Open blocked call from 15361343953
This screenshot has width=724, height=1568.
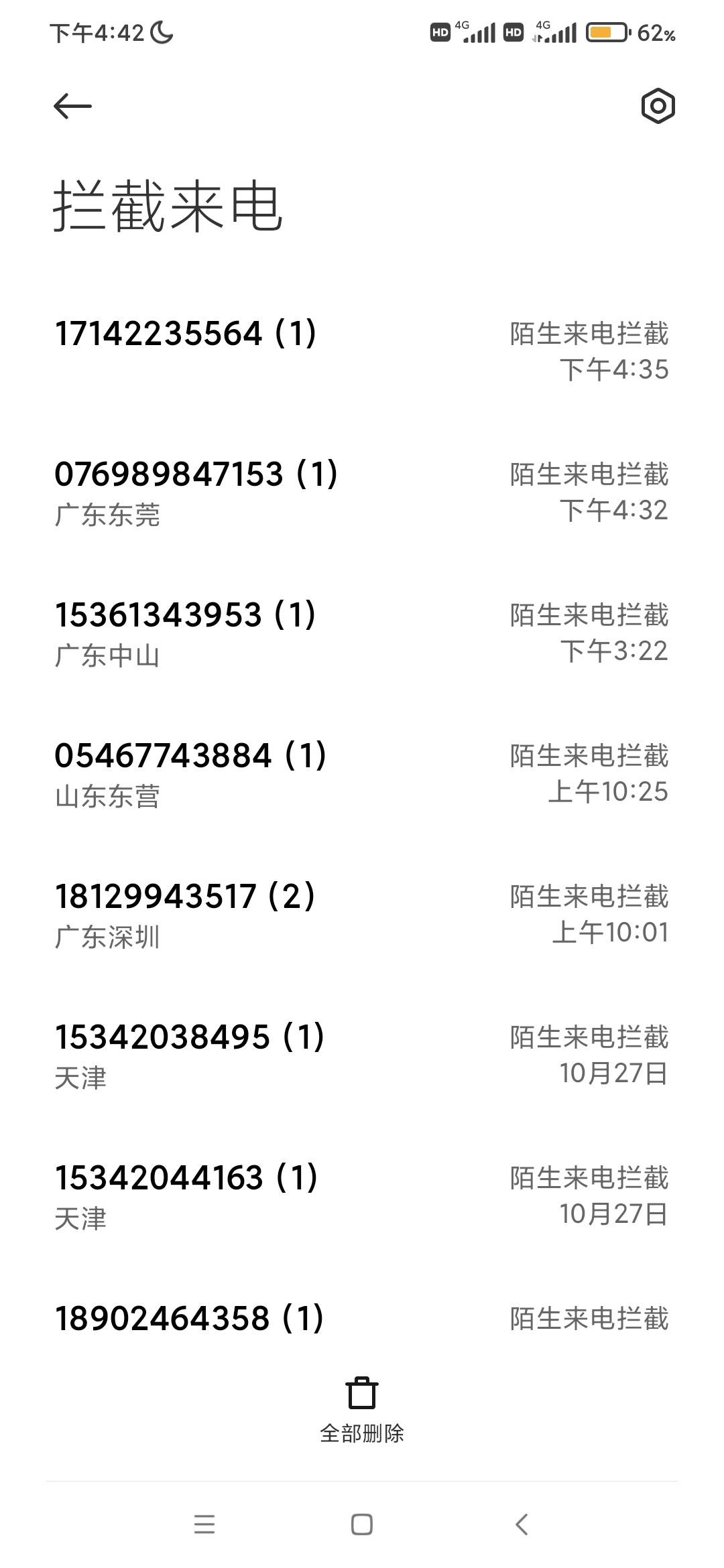tap(362, 633)
